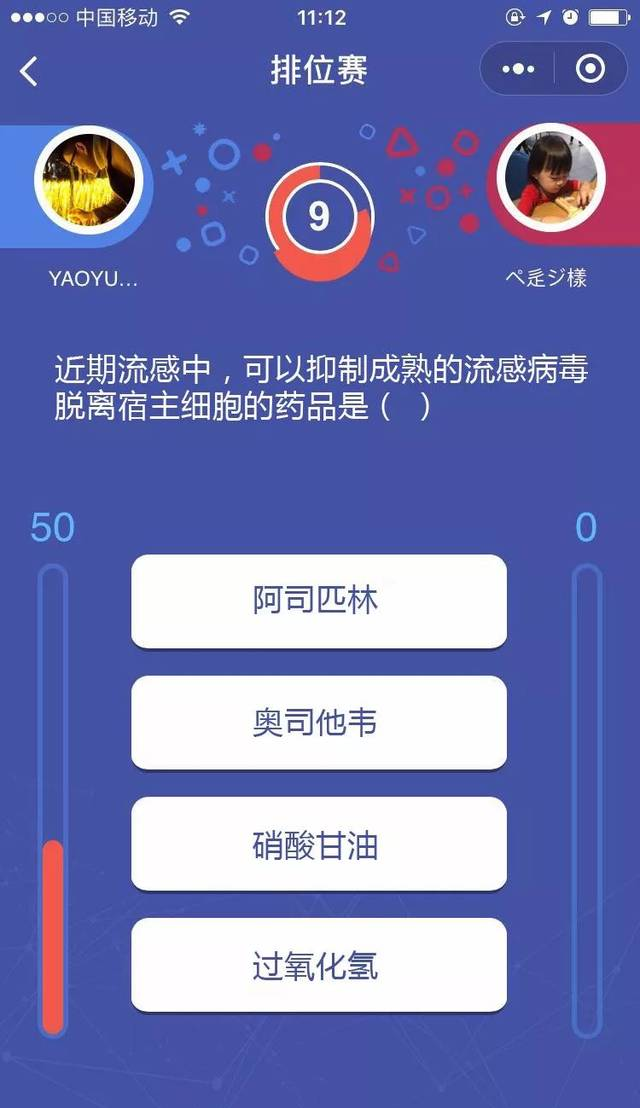Go back from the 排位赛 screen
The width and height of the screenshot is (640, 1108).
[29, 70]
